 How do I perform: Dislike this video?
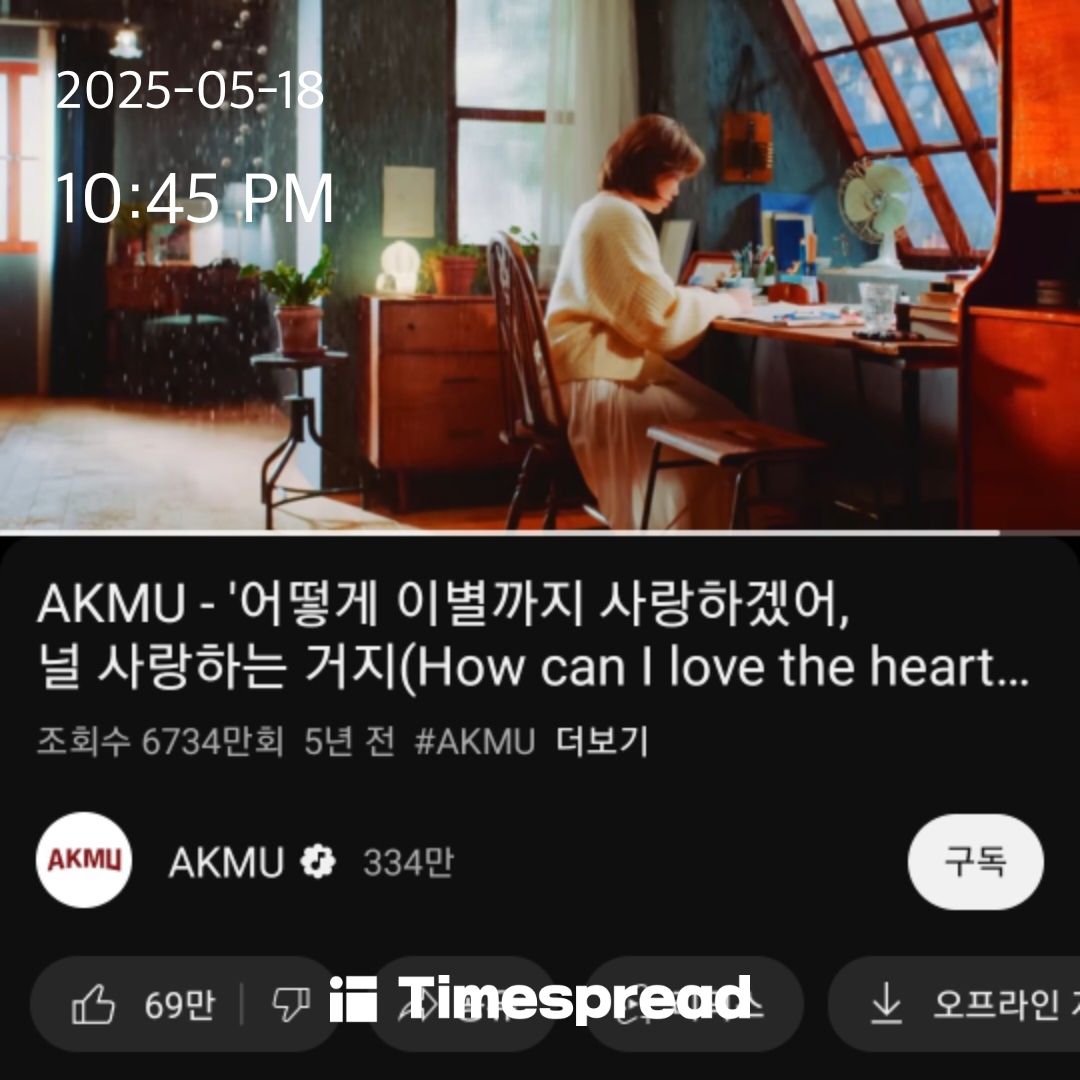[292, 1004]
